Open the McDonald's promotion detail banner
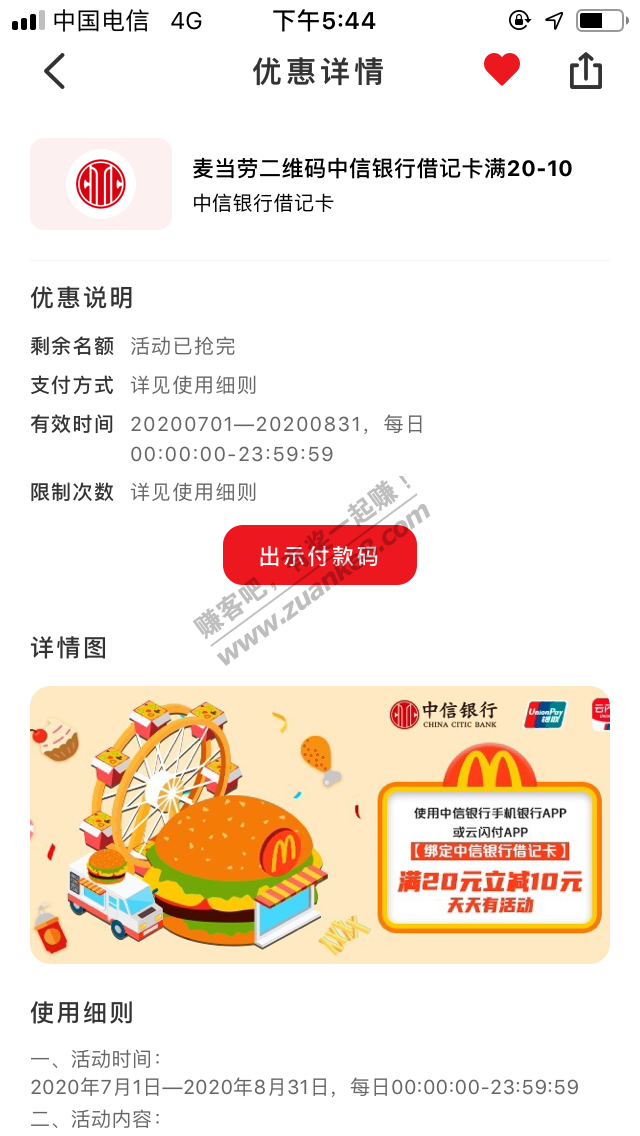Viewport: 640px width, 1136px height. click(319, 824)
